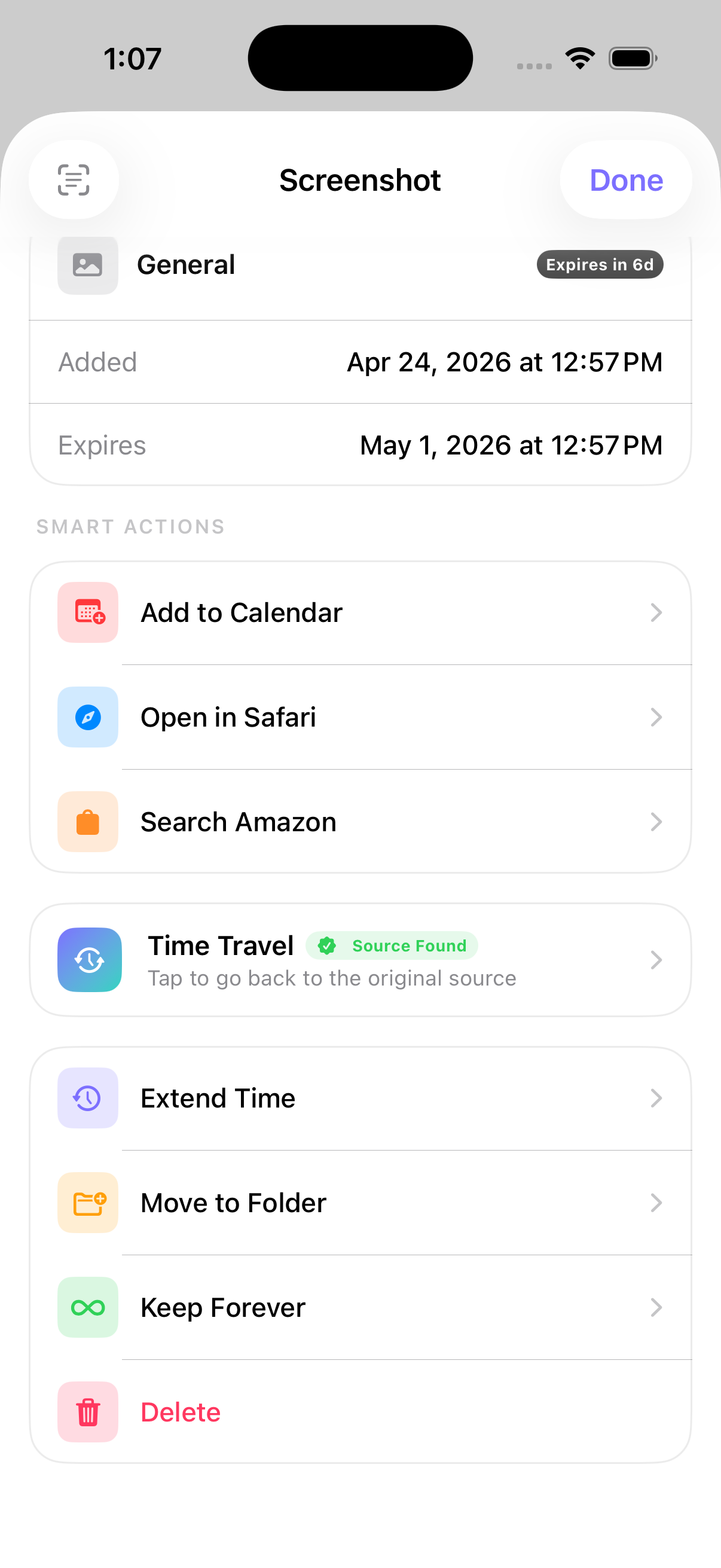Tap the Done button
This screenshot has width=721, height=1568.
(625, 179)
